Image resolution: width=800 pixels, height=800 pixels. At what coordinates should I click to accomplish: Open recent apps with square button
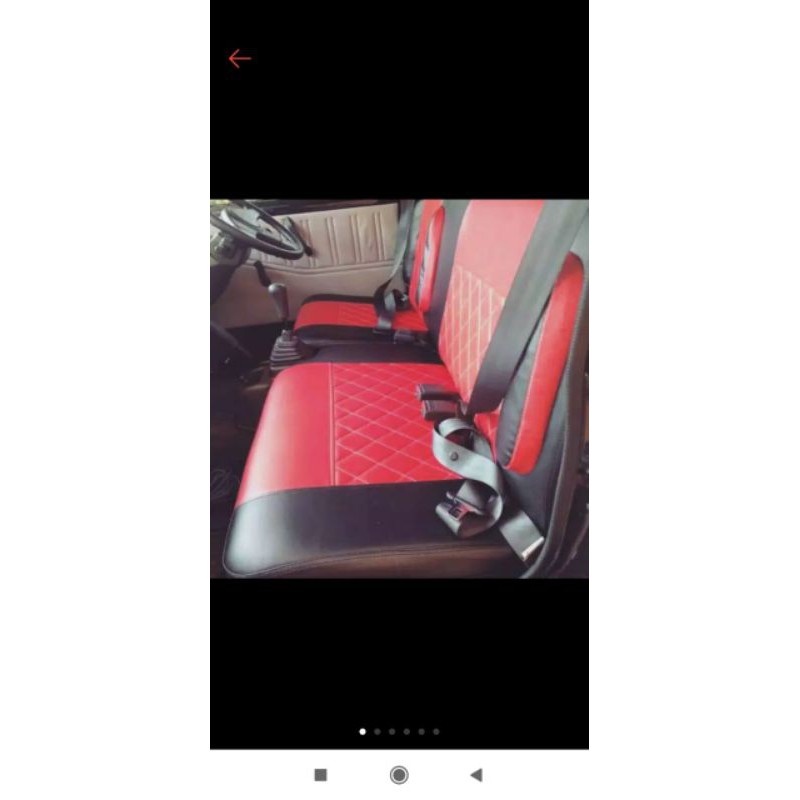click(321, 775)
